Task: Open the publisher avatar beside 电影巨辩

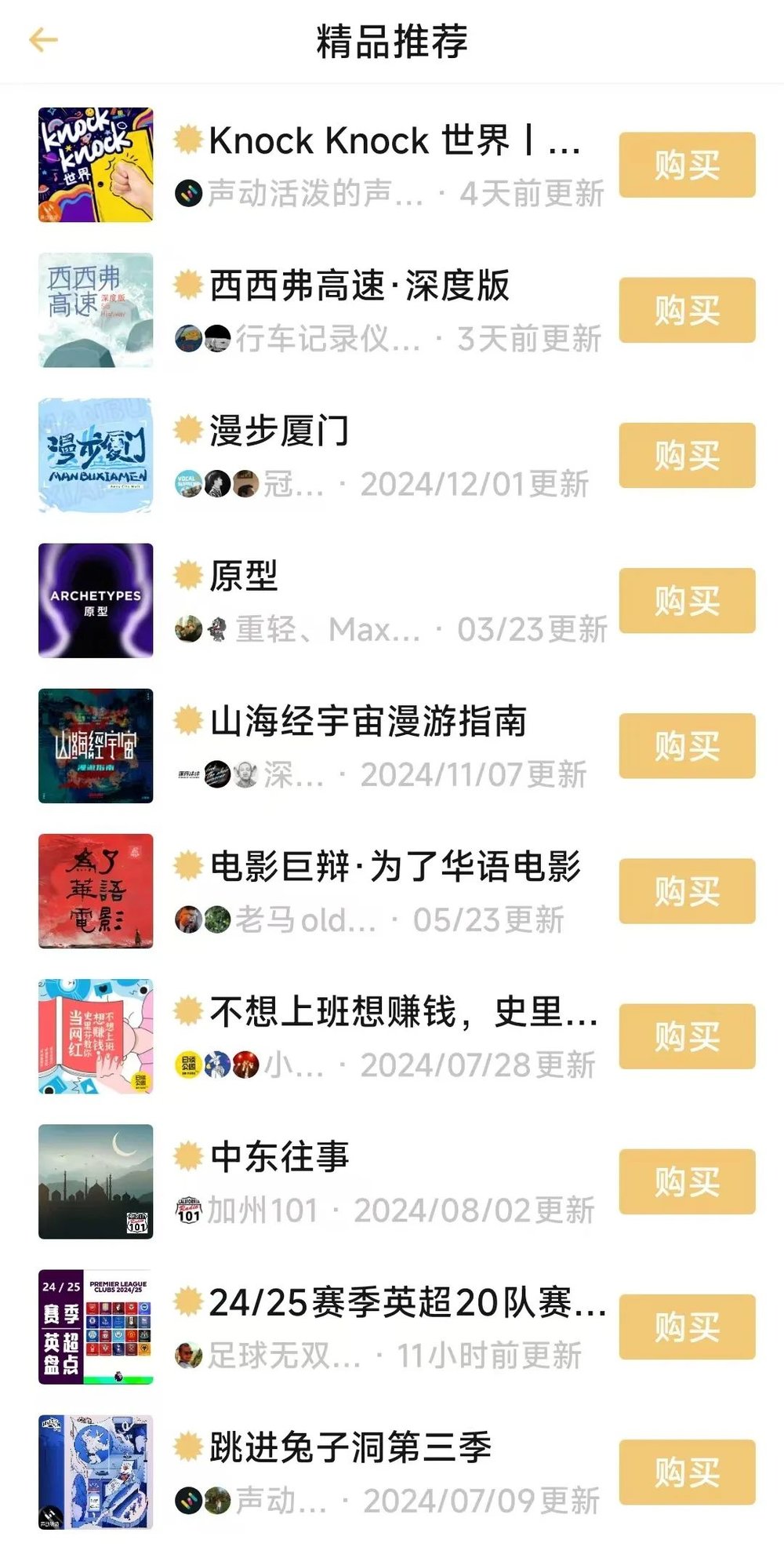Action: click(187, 922)
